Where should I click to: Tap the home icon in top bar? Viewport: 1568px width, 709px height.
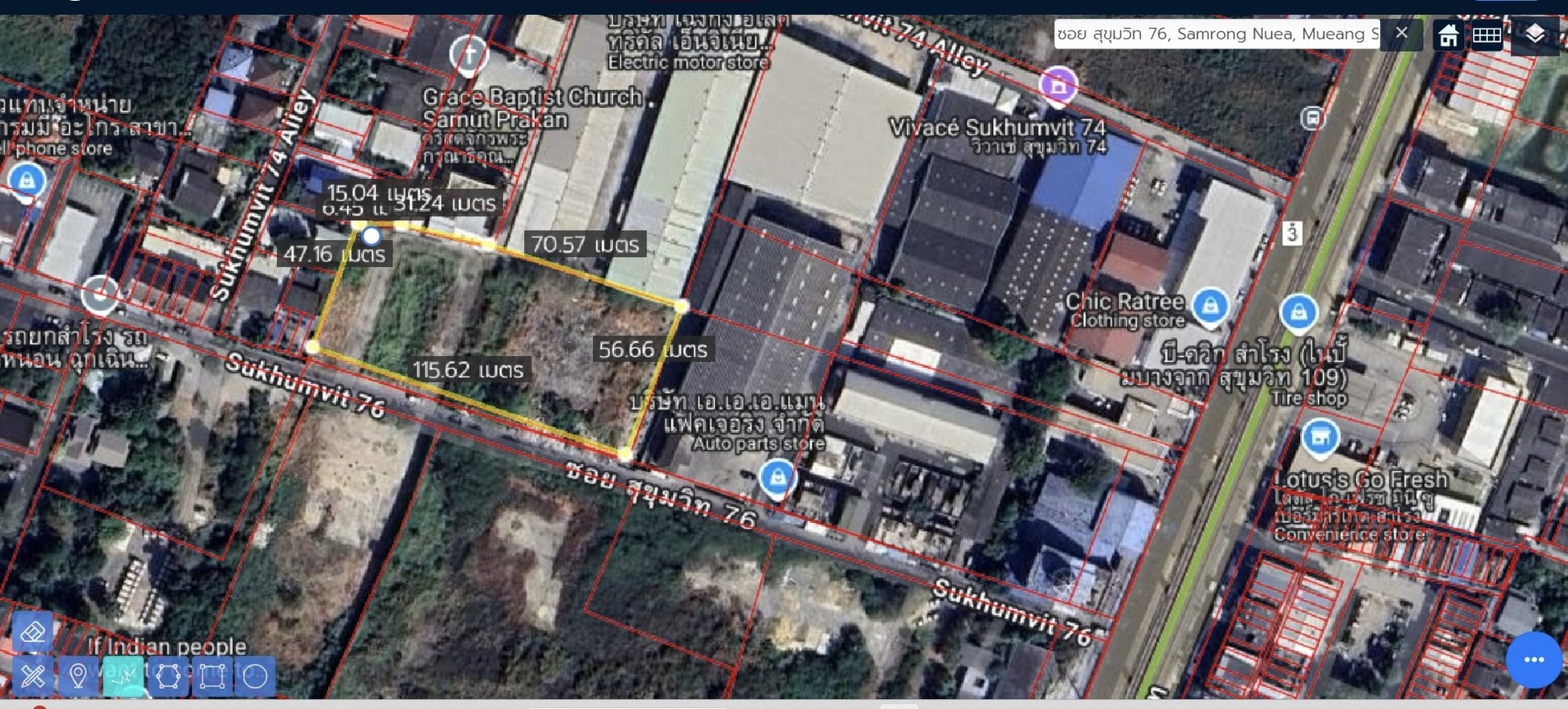[x=1448, y=35]
